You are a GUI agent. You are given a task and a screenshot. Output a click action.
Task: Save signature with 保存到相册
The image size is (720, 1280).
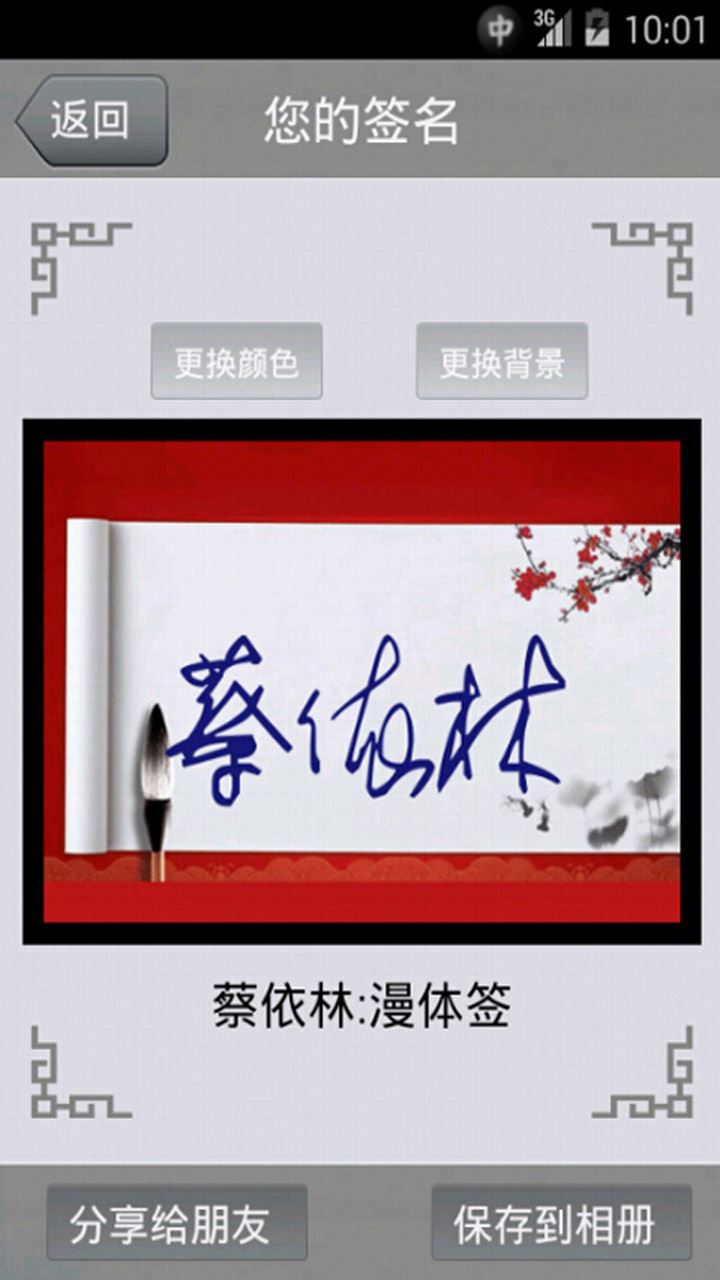561,1222
